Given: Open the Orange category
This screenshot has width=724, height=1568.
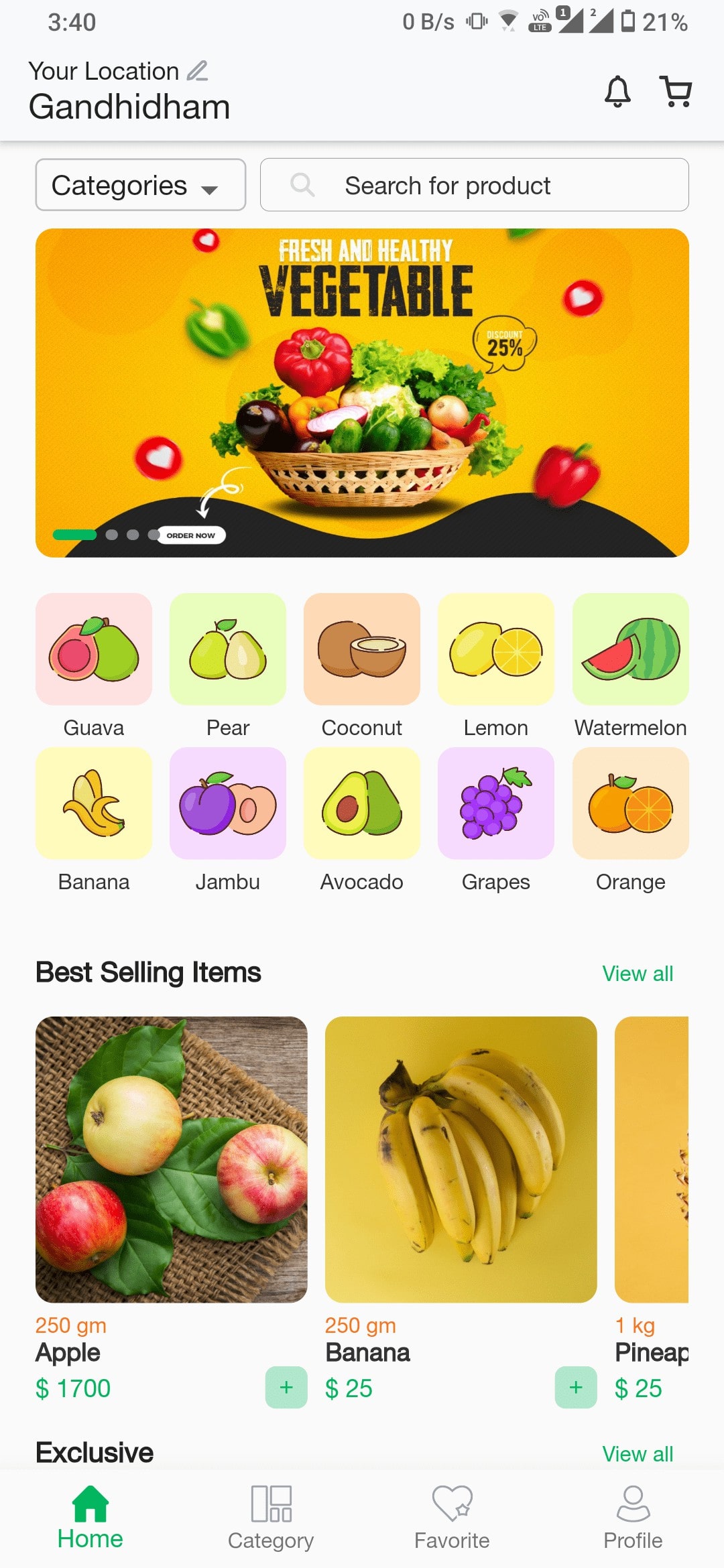Looking at the screenshot, I should point(630,803).
